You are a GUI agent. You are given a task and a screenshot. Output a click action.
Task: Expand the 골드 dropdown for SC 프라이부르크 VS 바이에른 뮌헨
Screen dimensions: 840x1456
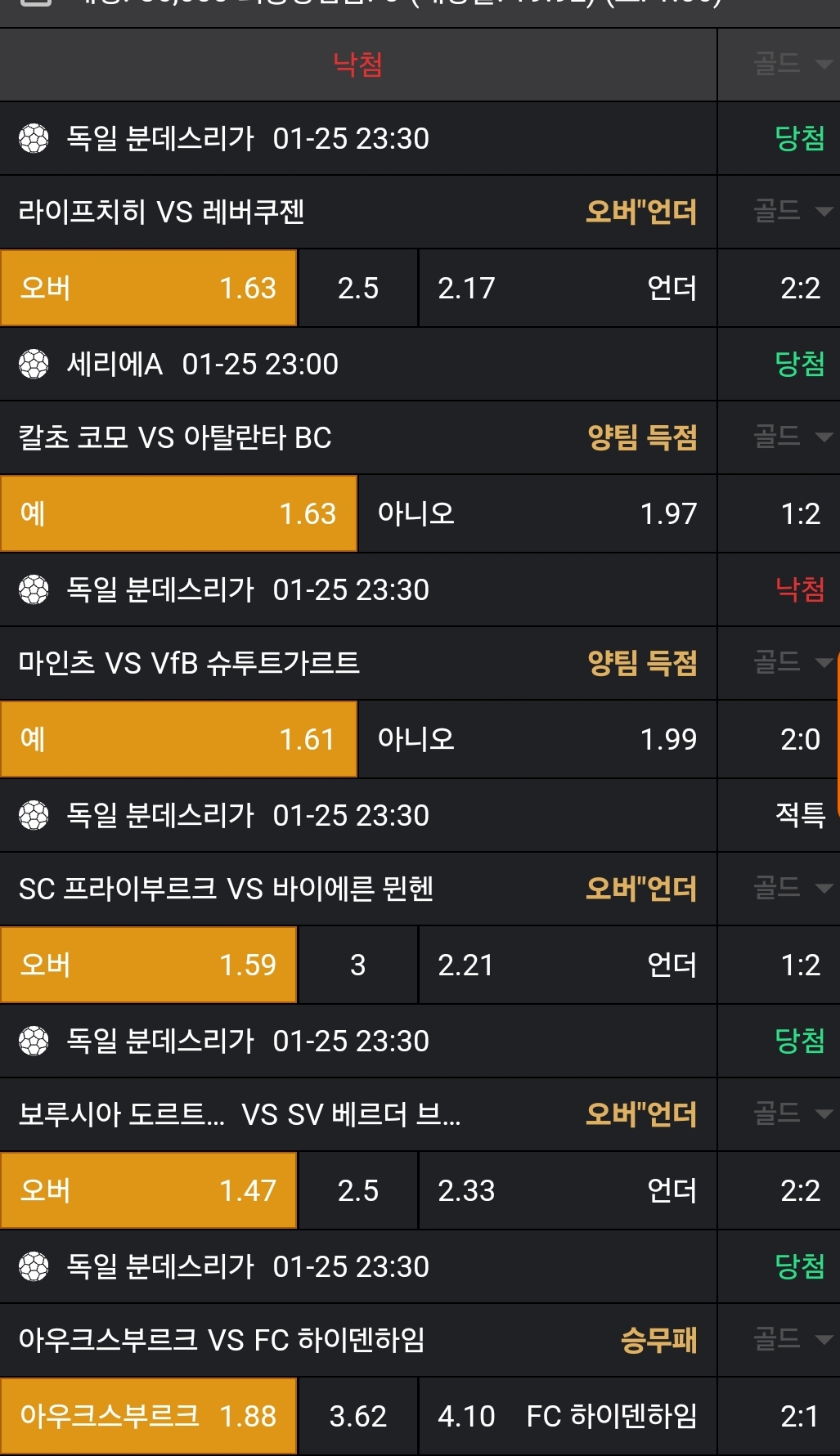pyautogui.click(x=791, y=888)
